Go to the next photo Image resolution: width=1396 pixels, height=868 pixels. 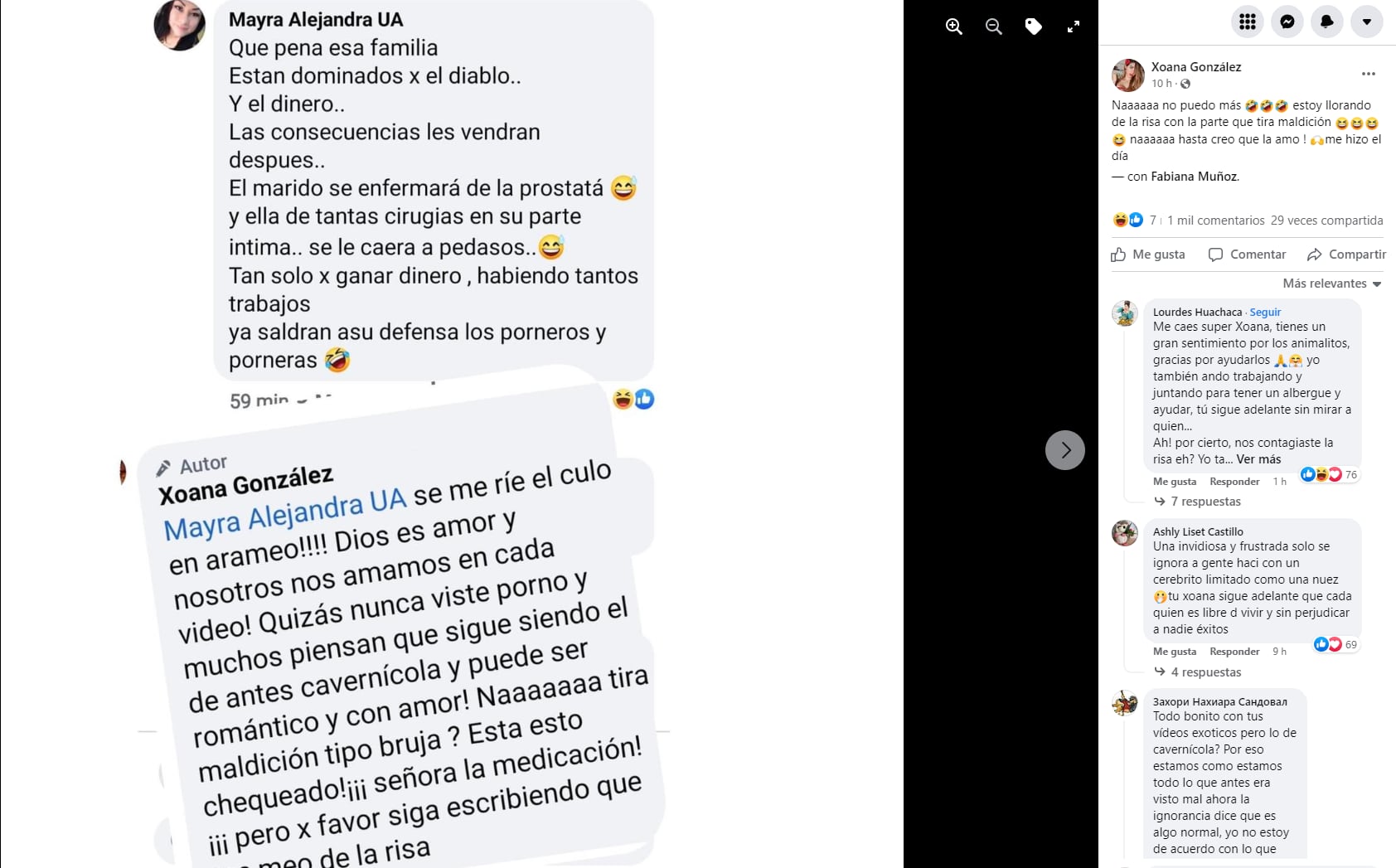pos(1065,450)
